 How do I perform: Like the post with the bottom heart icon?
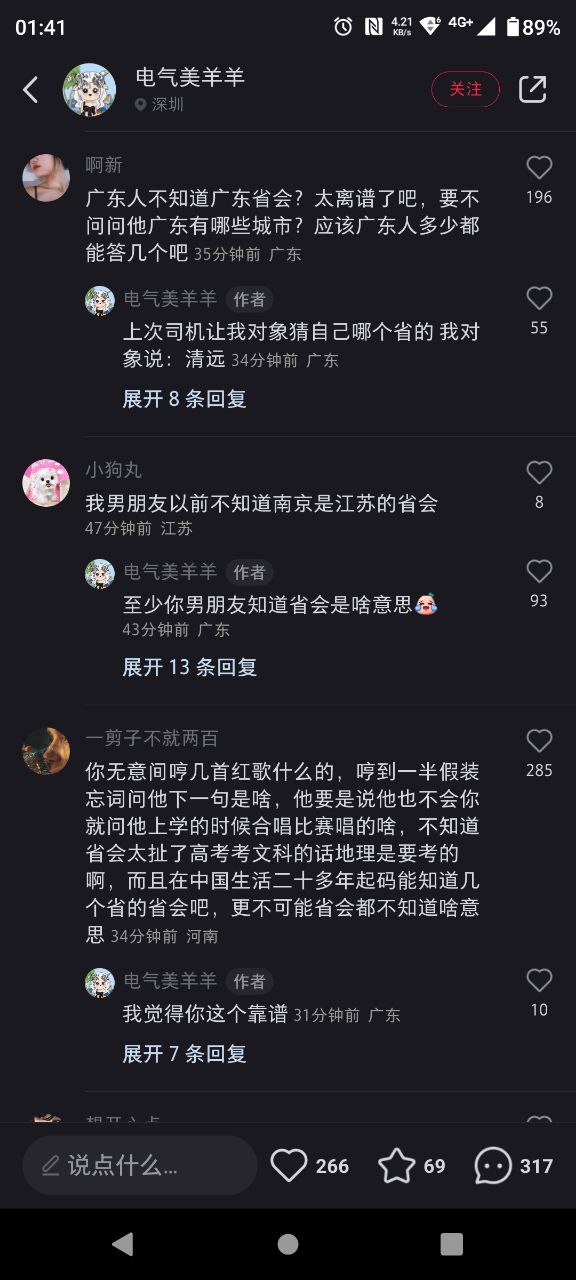point(289,1165)
